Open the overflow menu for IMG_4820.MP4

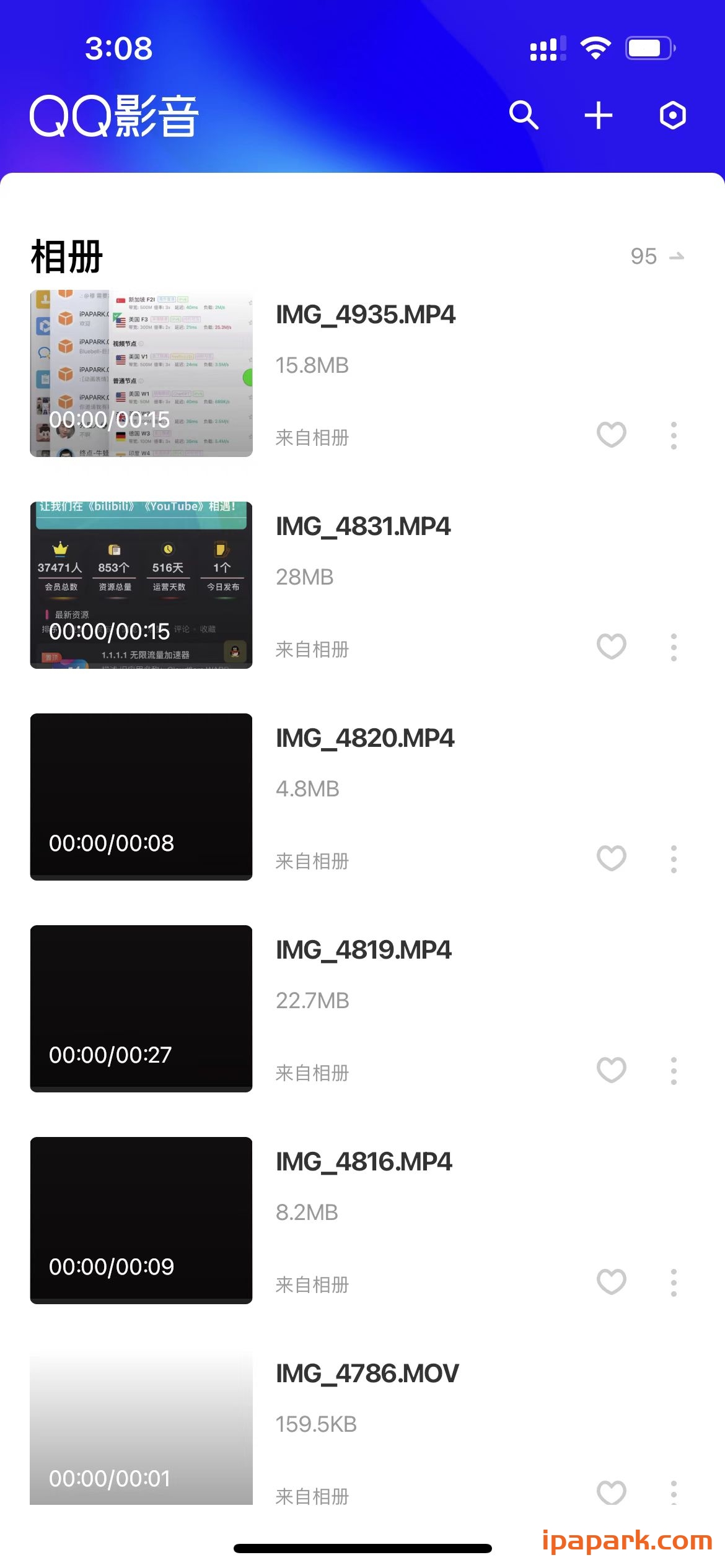click(x=674, y=858)
